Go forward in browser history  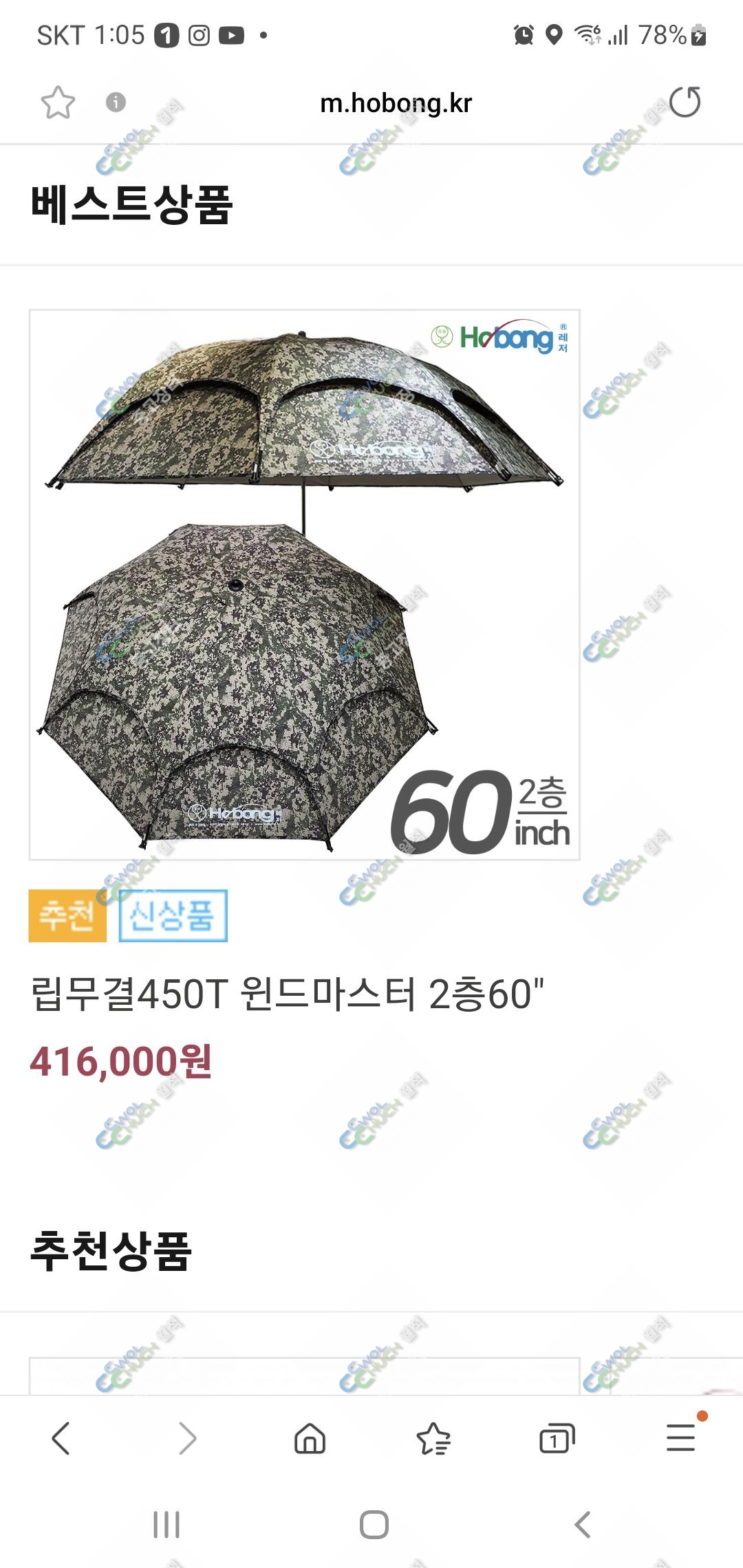[187, 1438]
